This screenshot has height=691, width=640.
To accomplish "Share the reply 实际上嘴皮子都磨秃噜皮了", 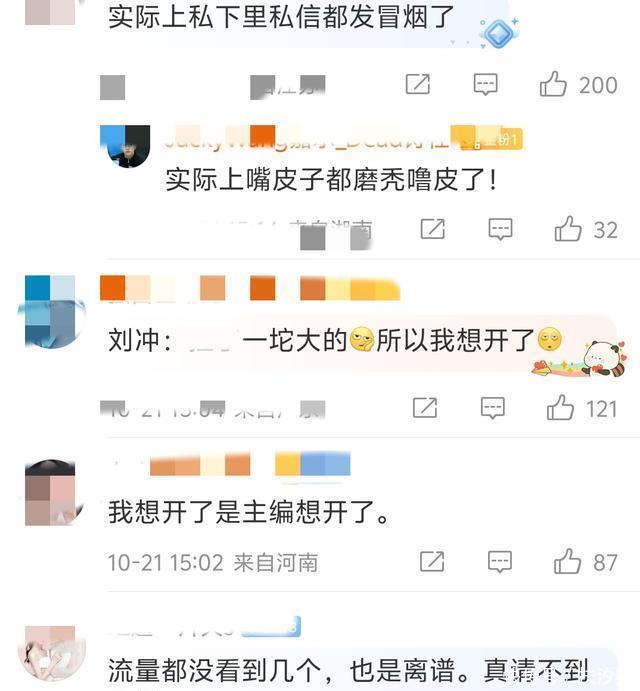I will pyautogui.click(x=432, y=229).
